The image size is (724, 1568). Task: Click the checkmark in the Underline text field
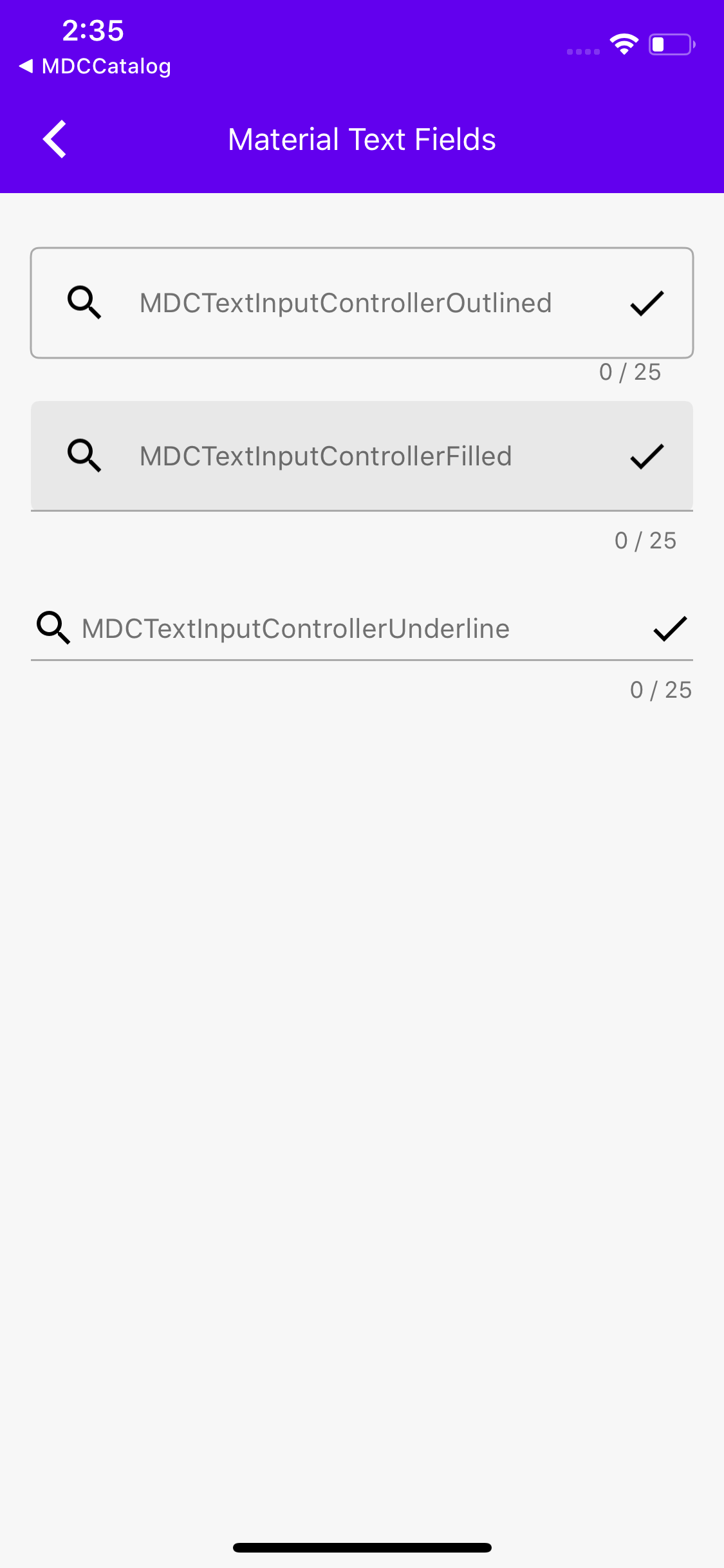click(669, 628)
